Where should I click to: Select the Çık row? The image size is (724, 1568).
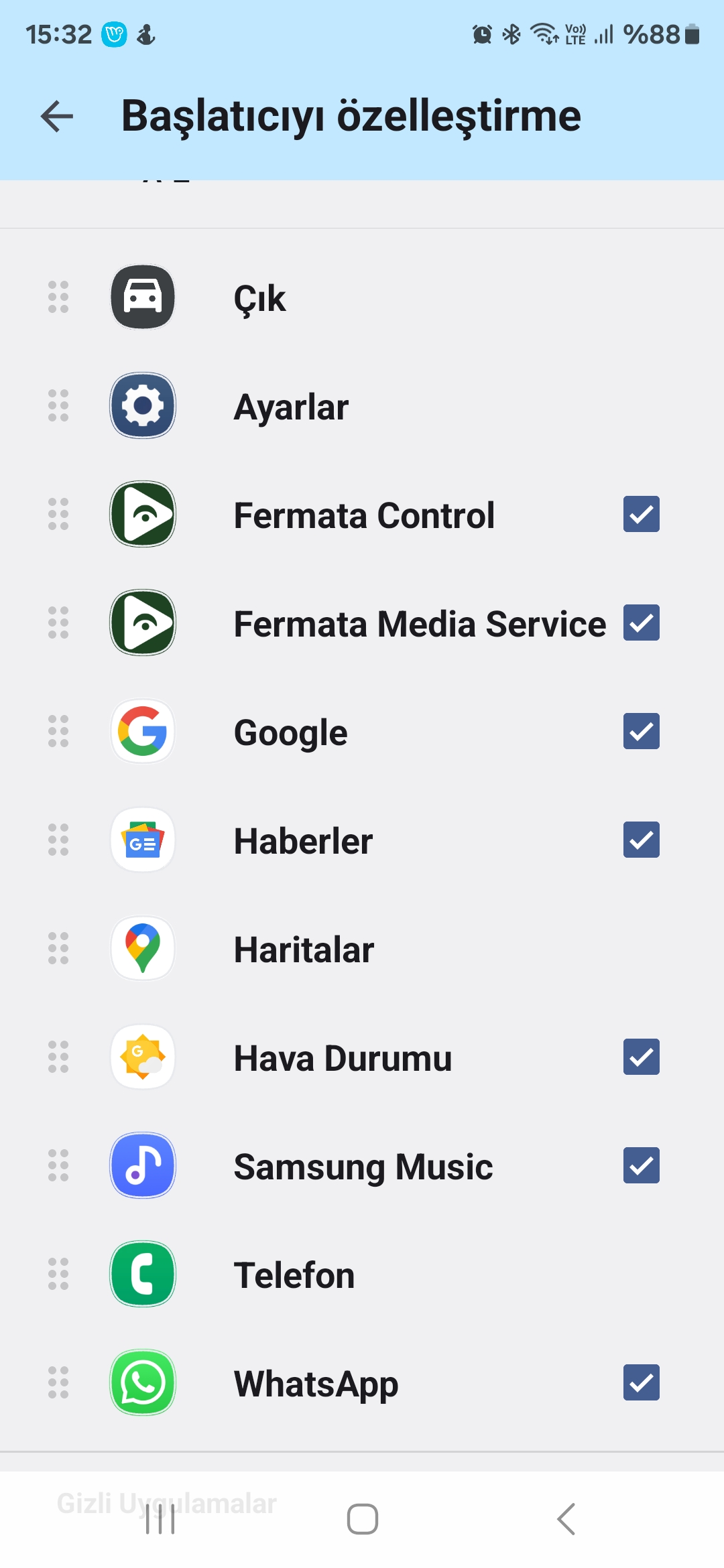tap(362, 297)
